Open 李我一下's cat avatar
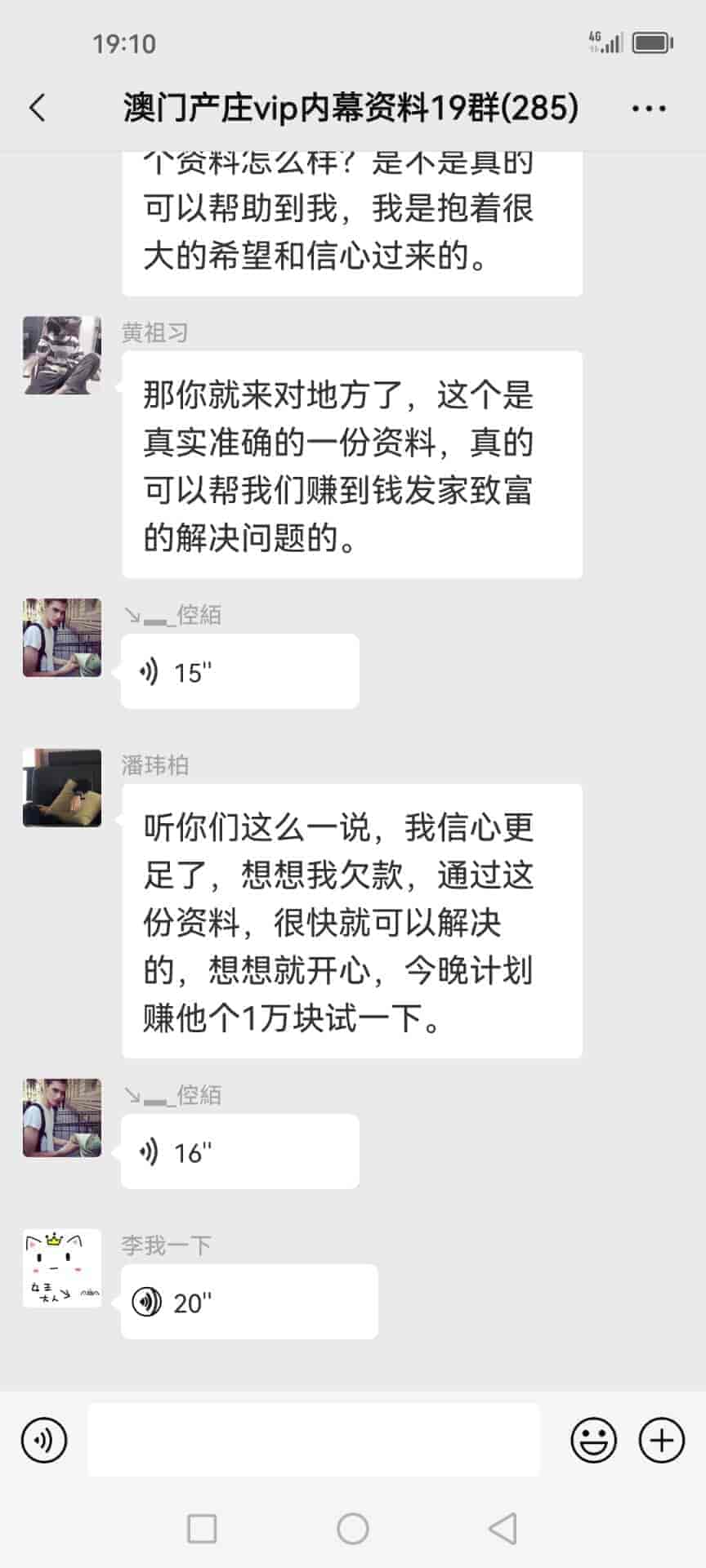 tap(62, 1268)
